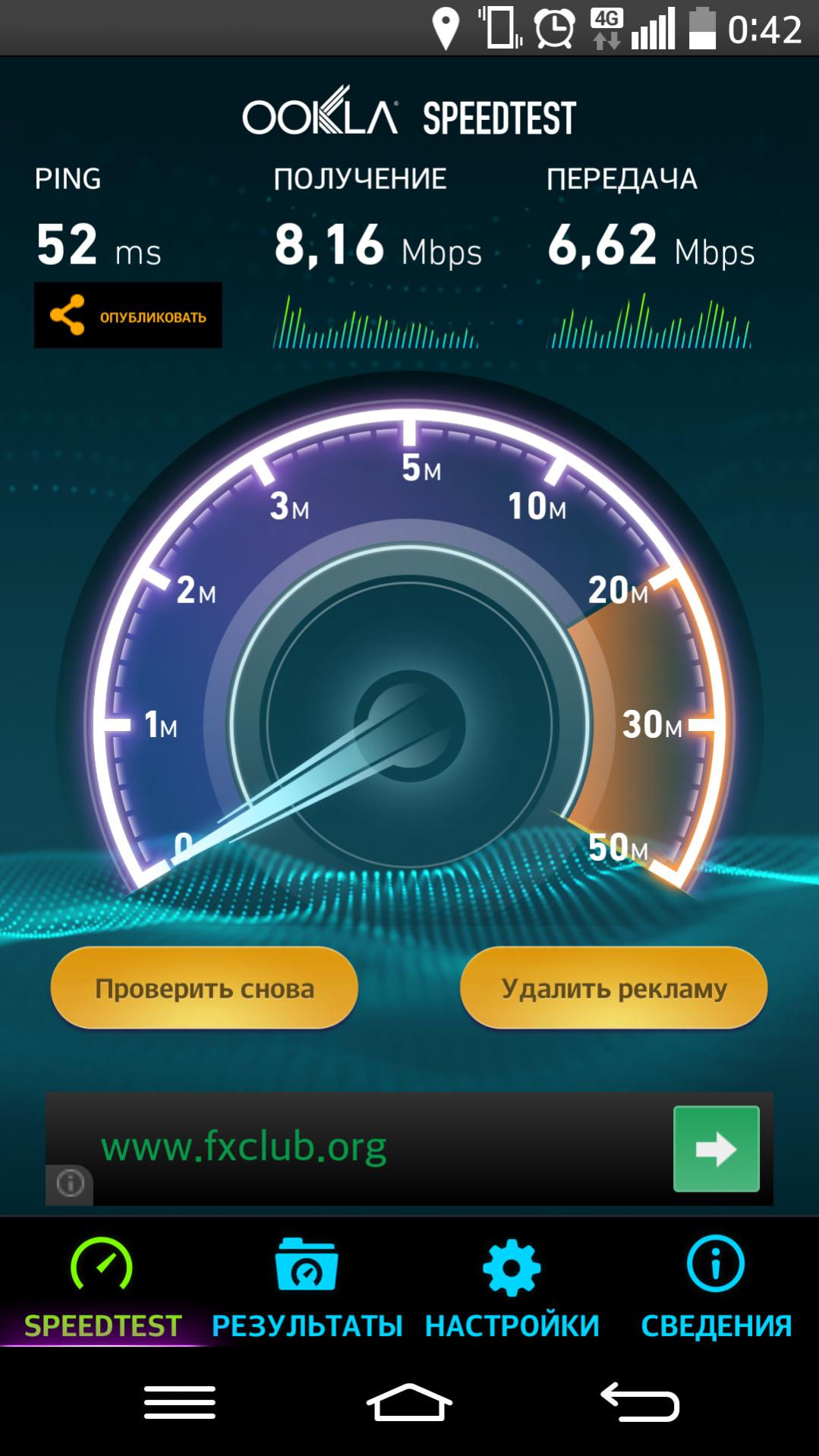The height and width of the screenshot is (1456, 819).
Task: Tap the Опубликовать share button
Action: [x=128, y=315]
